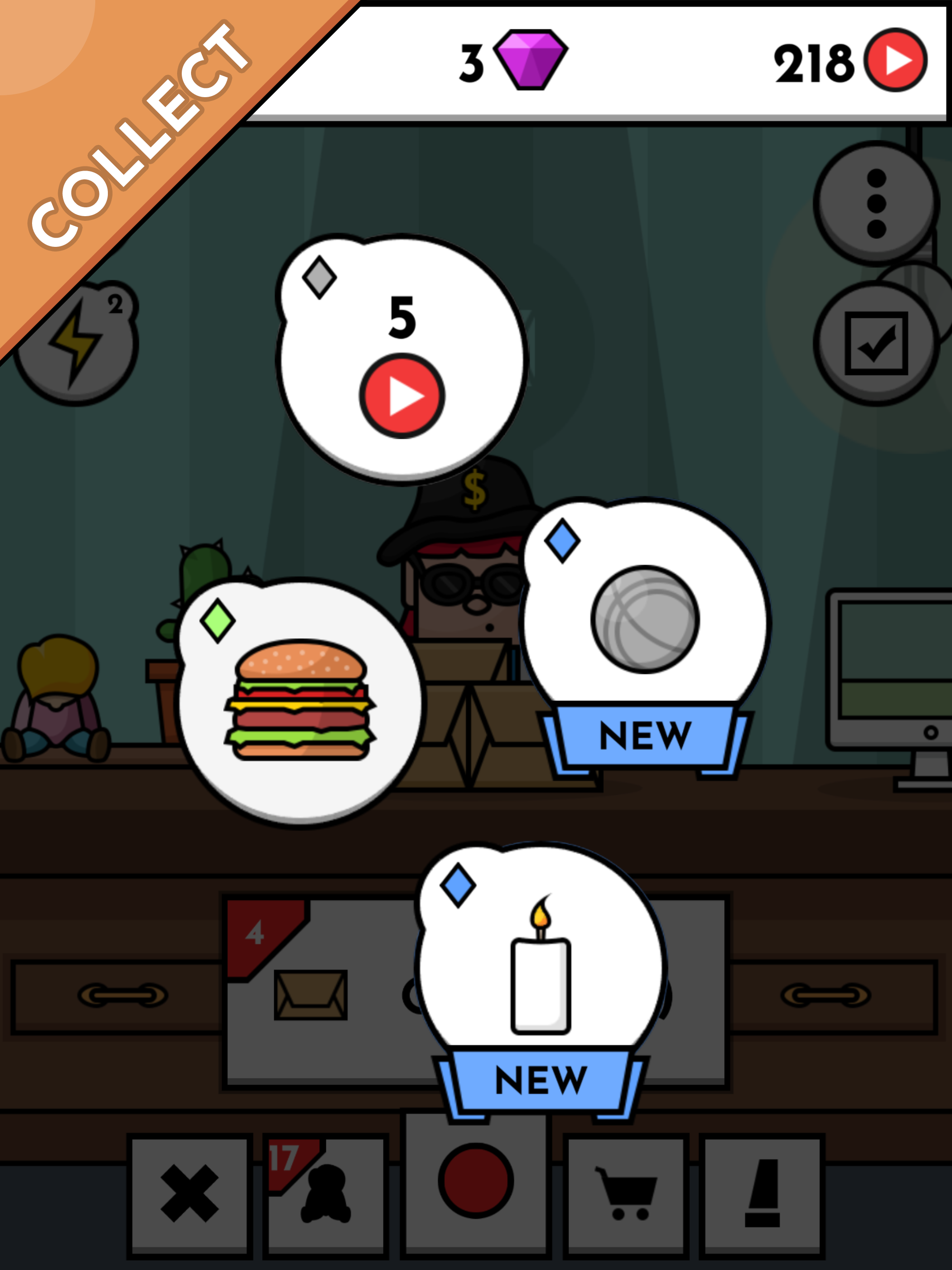The image size is (952, 1270).
Task: Collect the new candle bubble
Action: click(x=540, y=970)
